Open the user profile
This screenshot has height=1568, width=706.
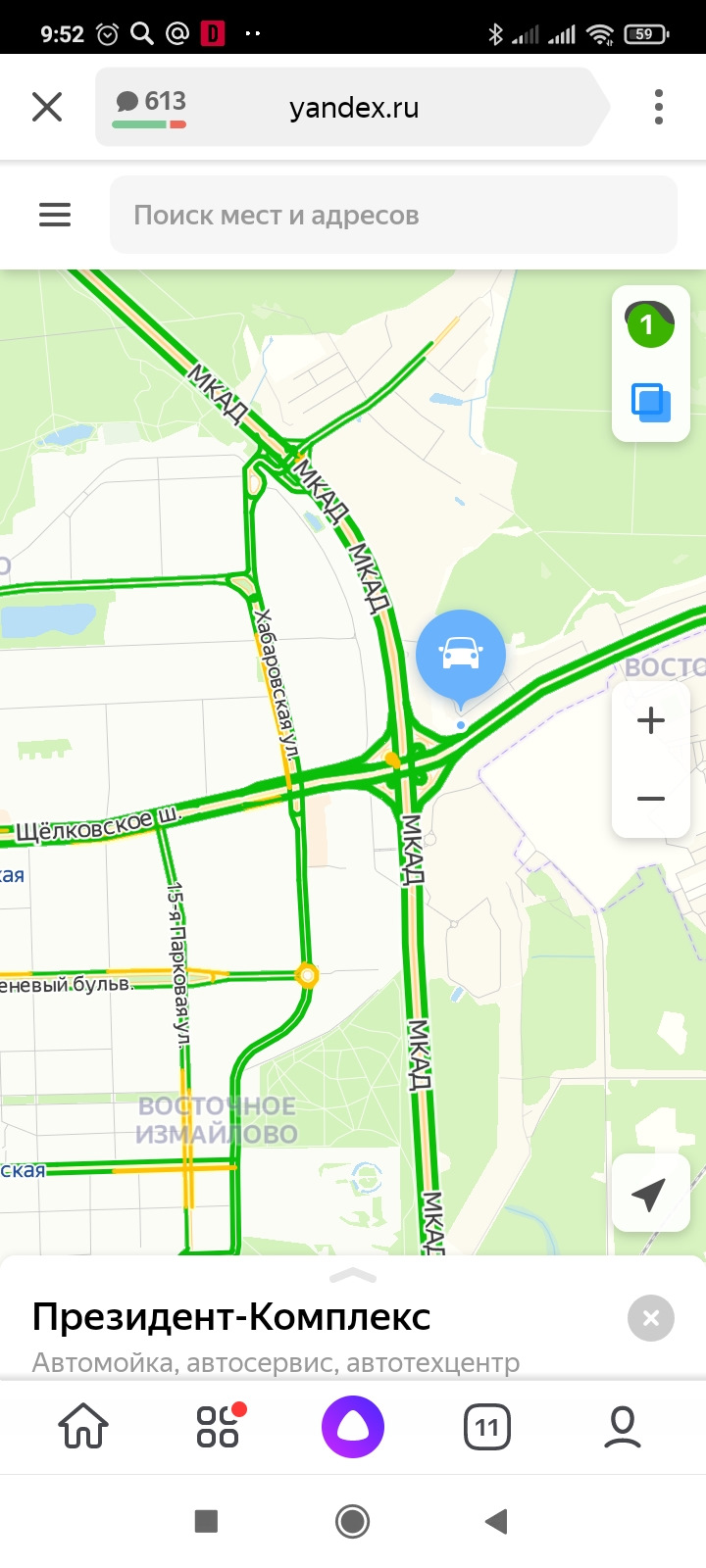tap(623, 1427)
